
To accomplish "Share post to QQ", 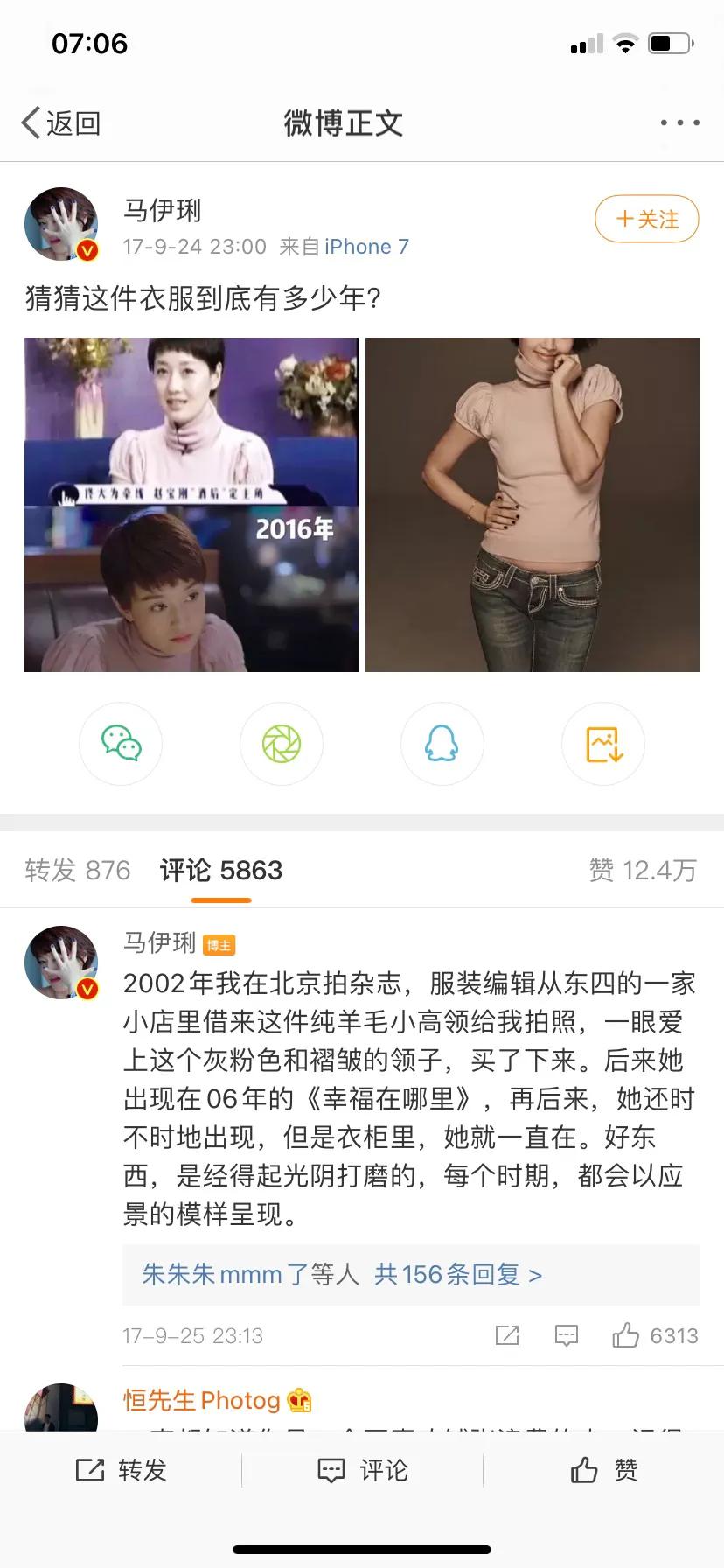I will coord(442,744).
